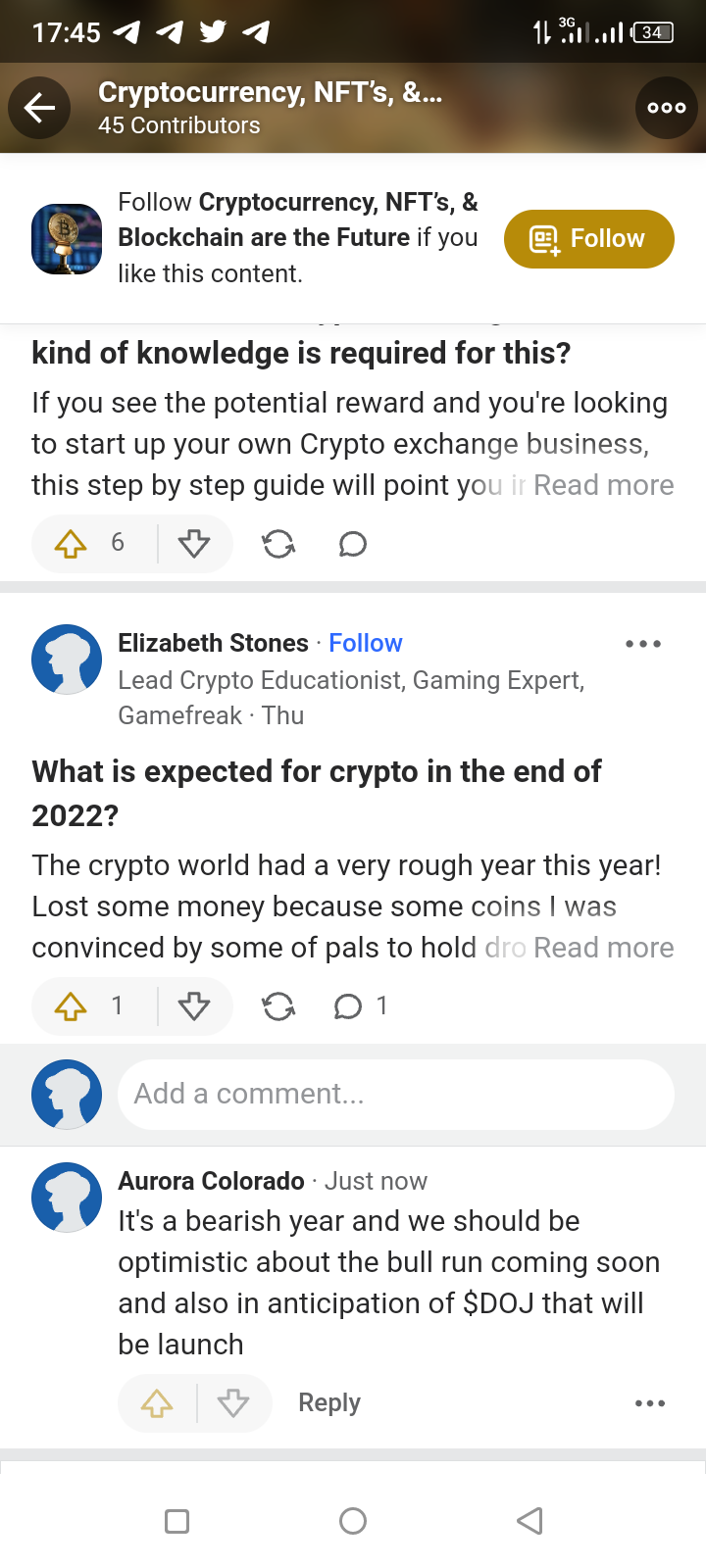This screenshot has width=706, height=1568.
Task: Upvote Aurora Colorado's comment
Action: 157,1403
